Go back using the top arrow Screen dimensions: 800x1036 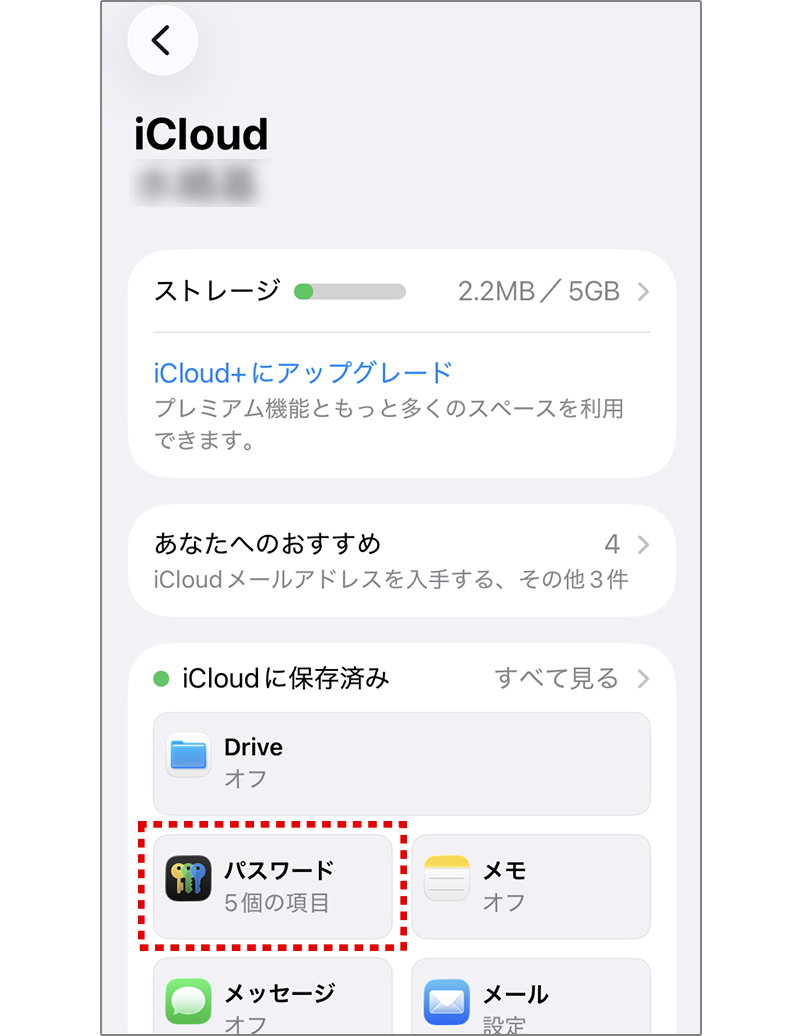[x=162, y=41]
